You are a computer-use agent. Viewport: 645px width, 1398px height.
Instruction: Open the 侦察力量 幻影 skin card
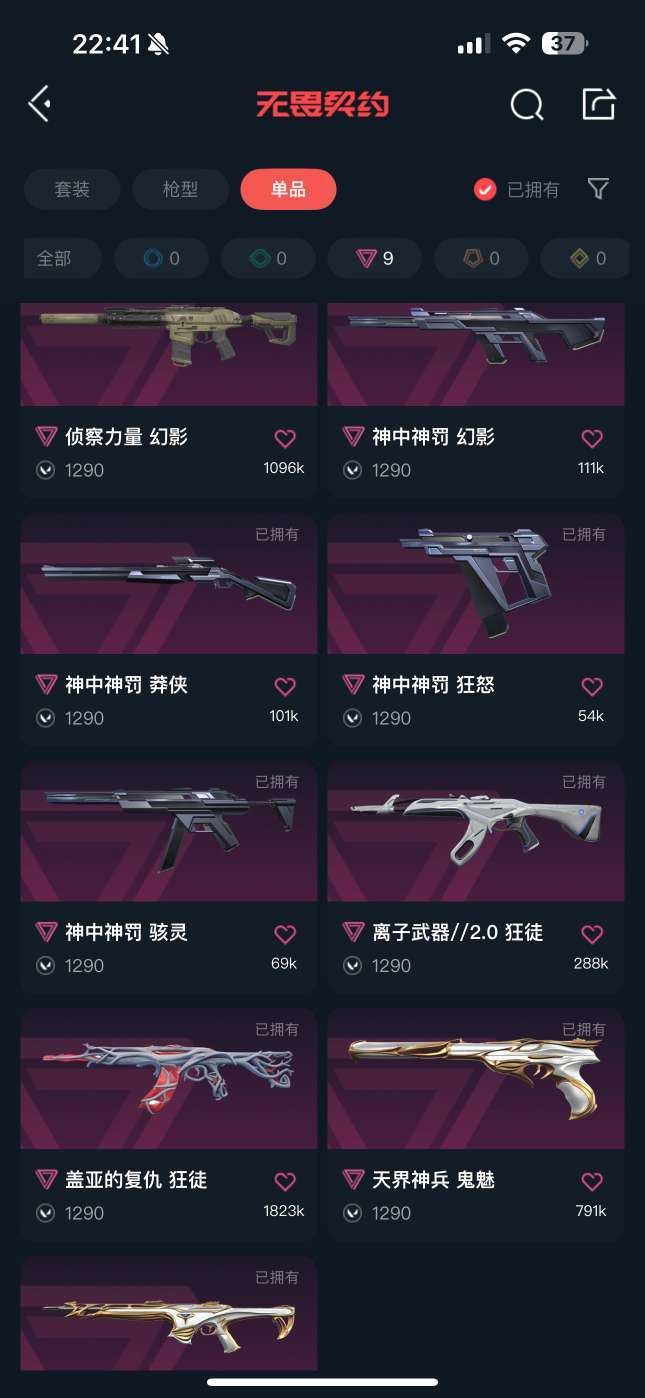(168, 400)
